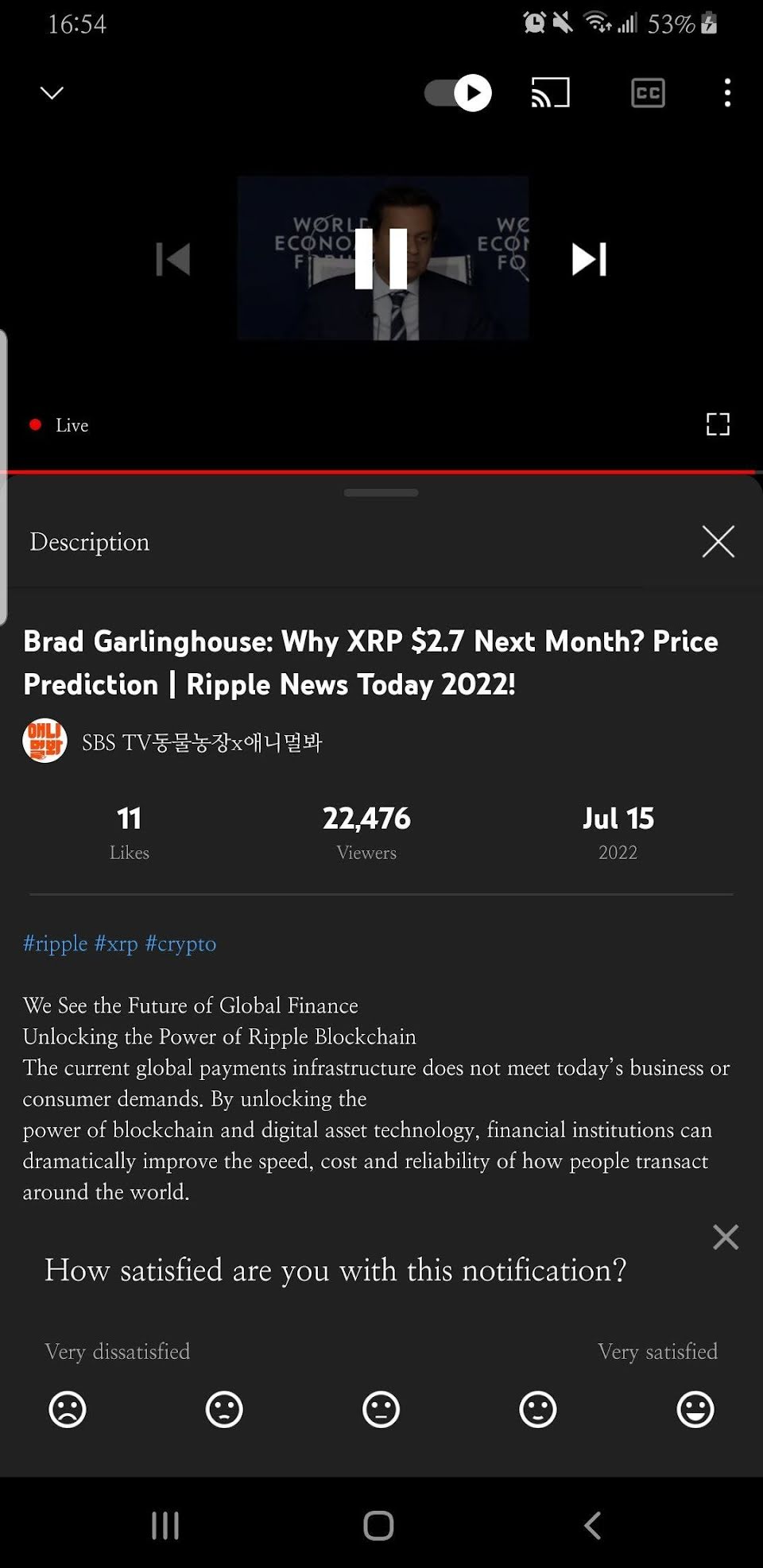Image resolution: width=763 pixels, height=1568 pixels.
Task: Skip to the next video
Action: pos(589,259)
